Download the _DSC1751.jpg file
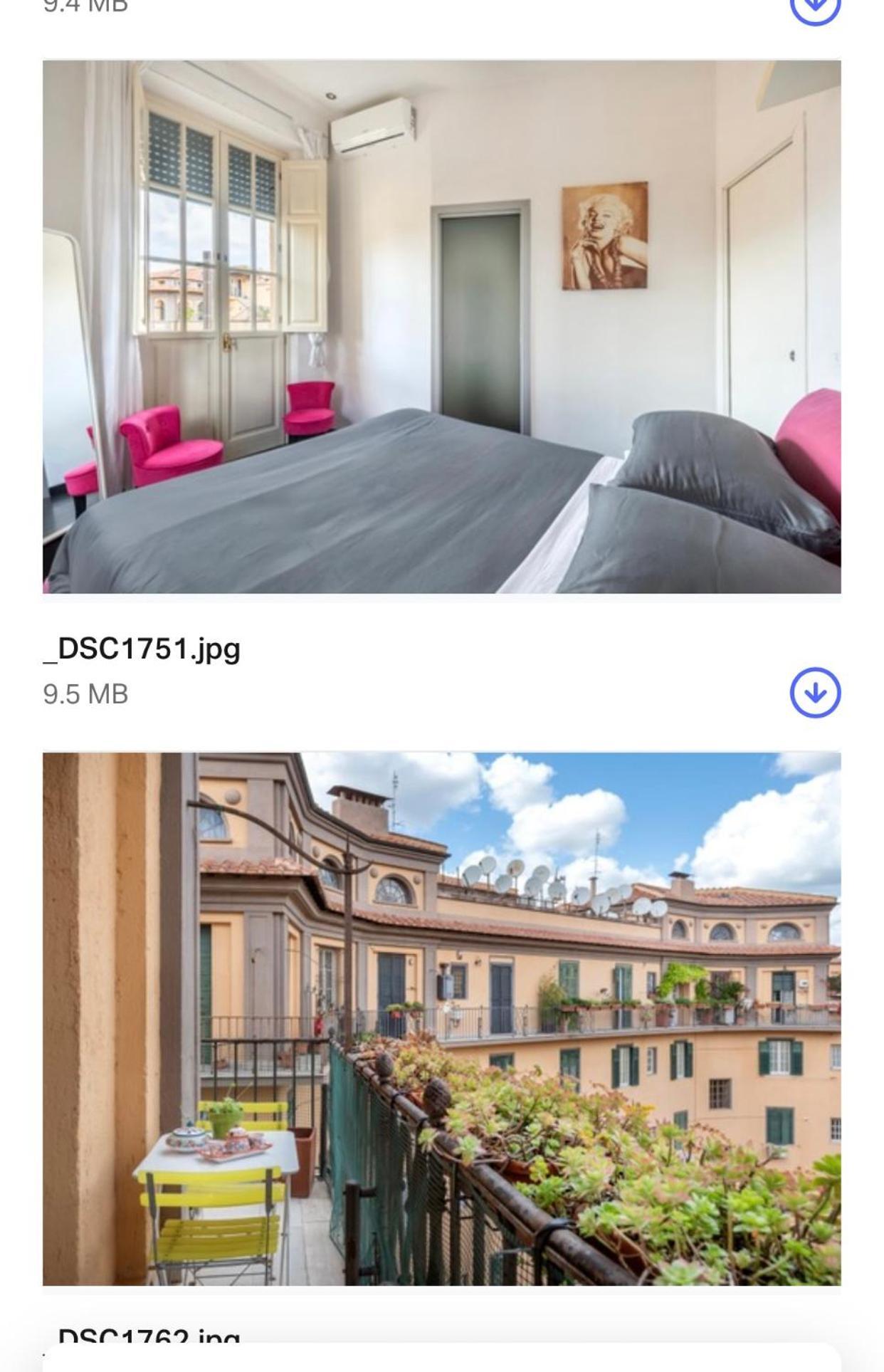The width and height of the screenshot is (884, 1372). click(x=815, y=692)
